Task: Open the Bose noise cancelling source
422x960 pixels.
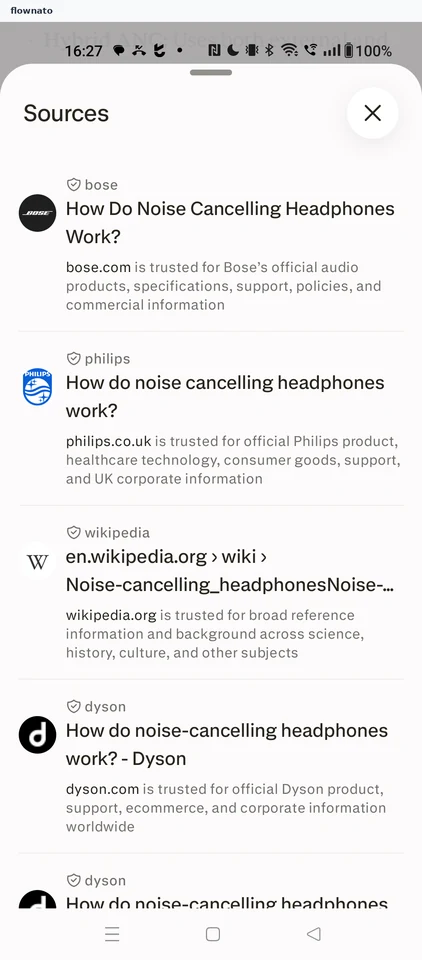Action: tap(211, 245)
